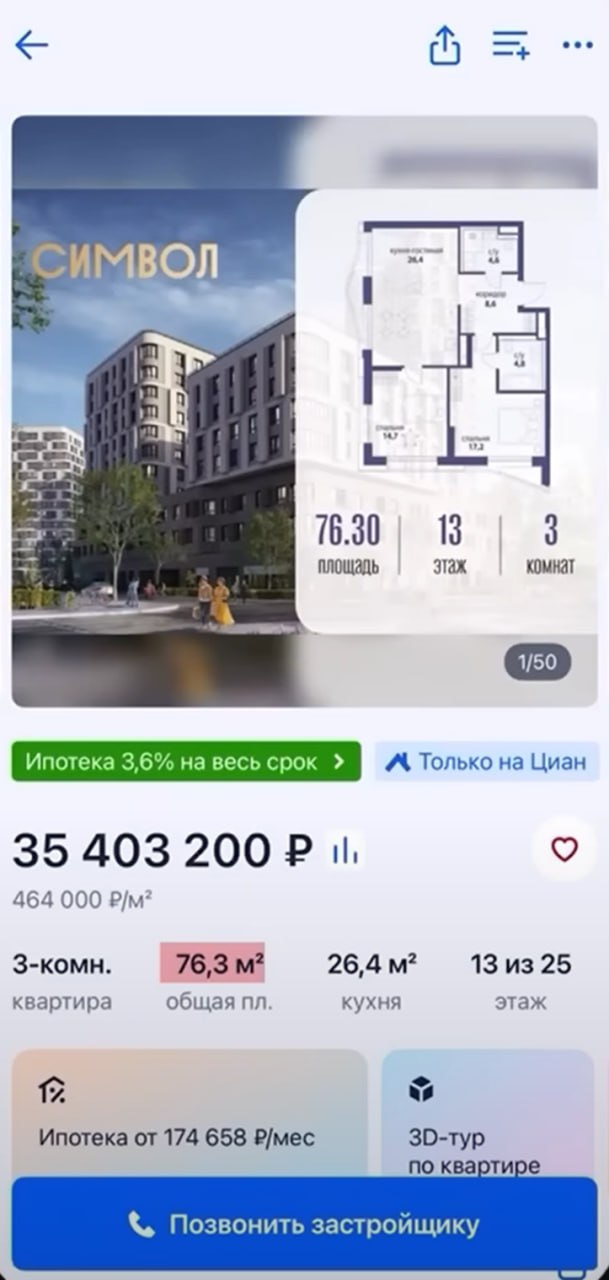Screen dimensions: 609x1280
Task: Share this apartment listing
Action: 445,45
